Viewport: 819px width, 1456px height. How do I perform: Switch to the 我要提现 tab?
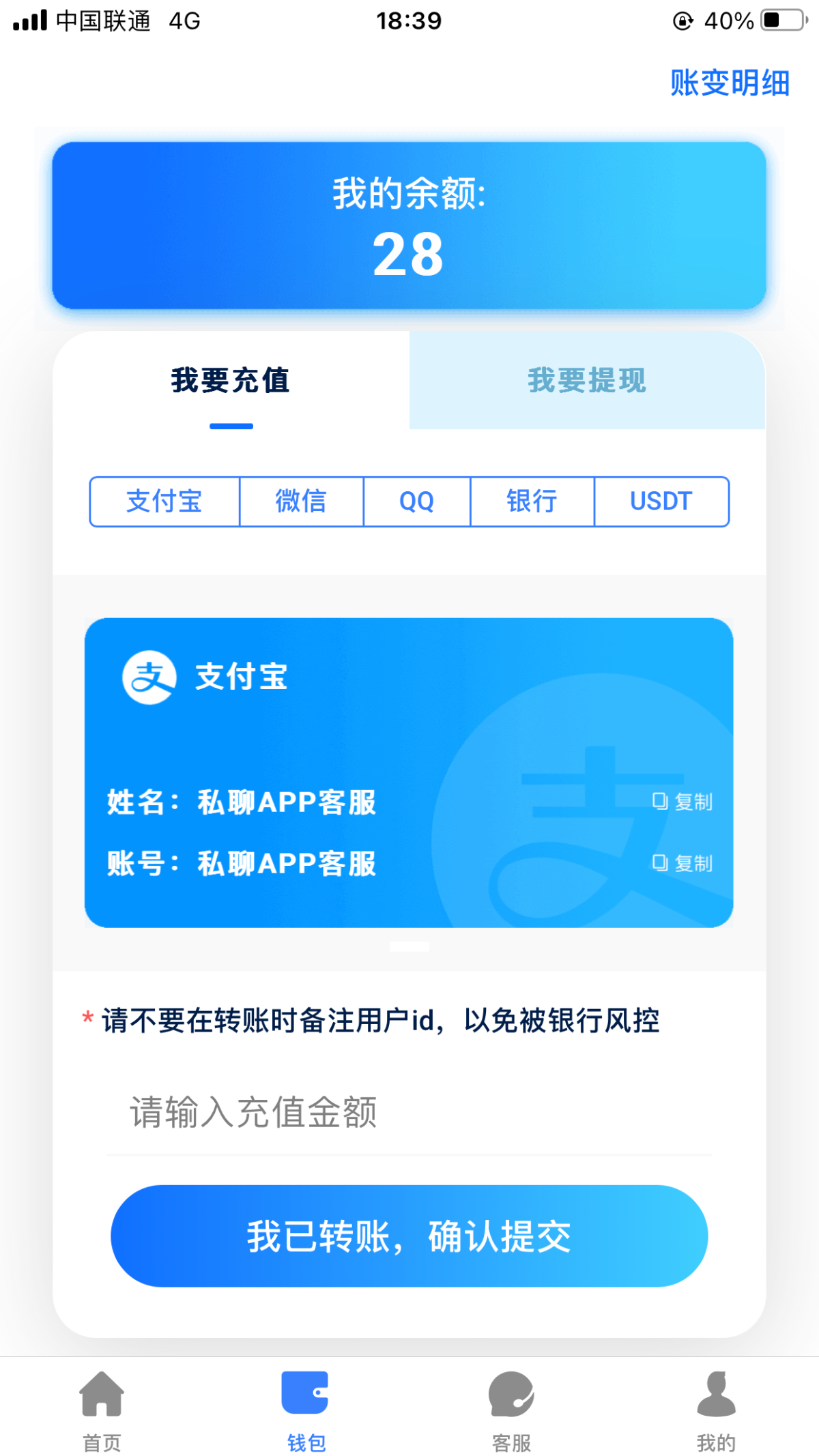click(587, 381)
